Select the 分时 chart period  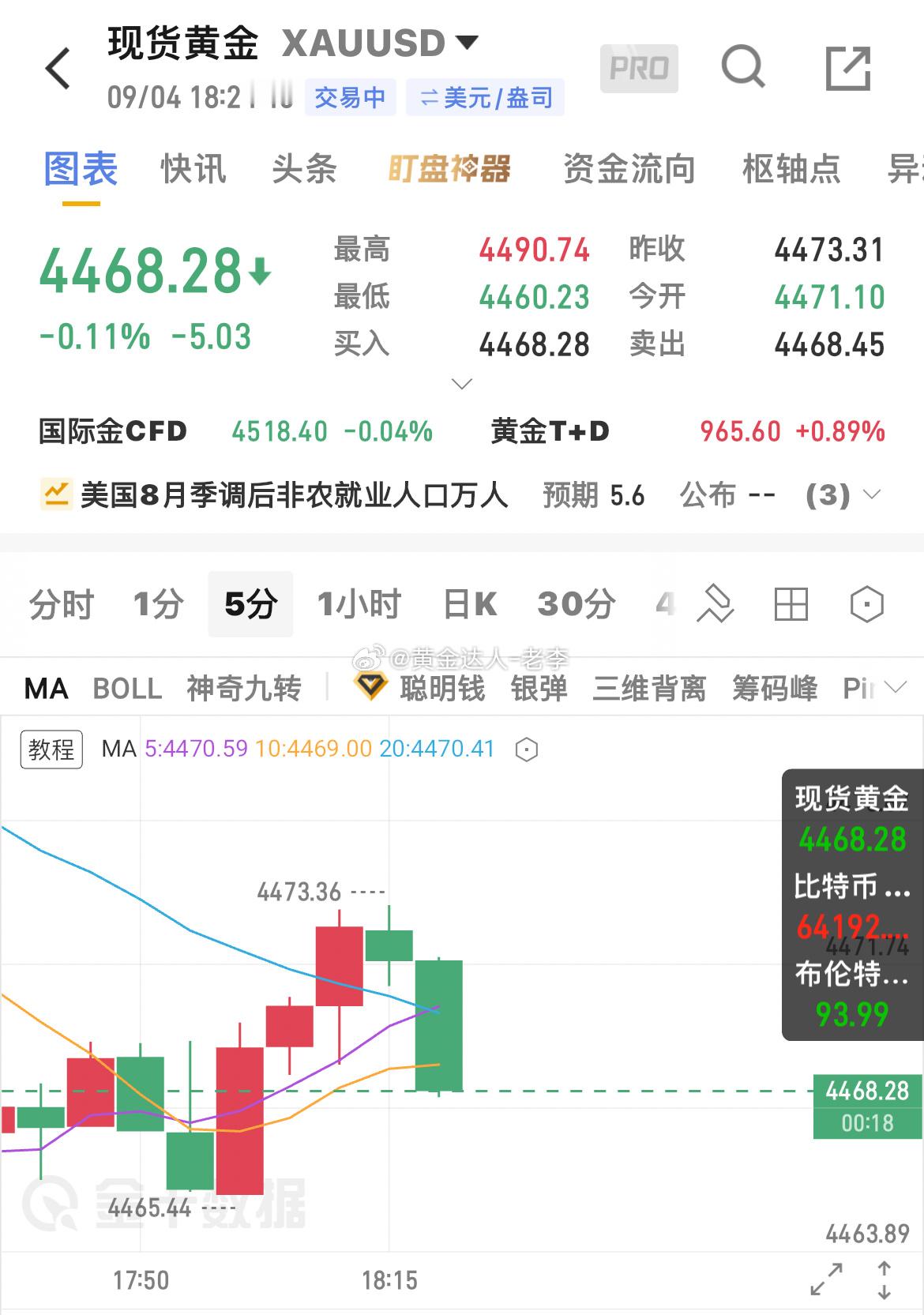[x=62, y=605]
